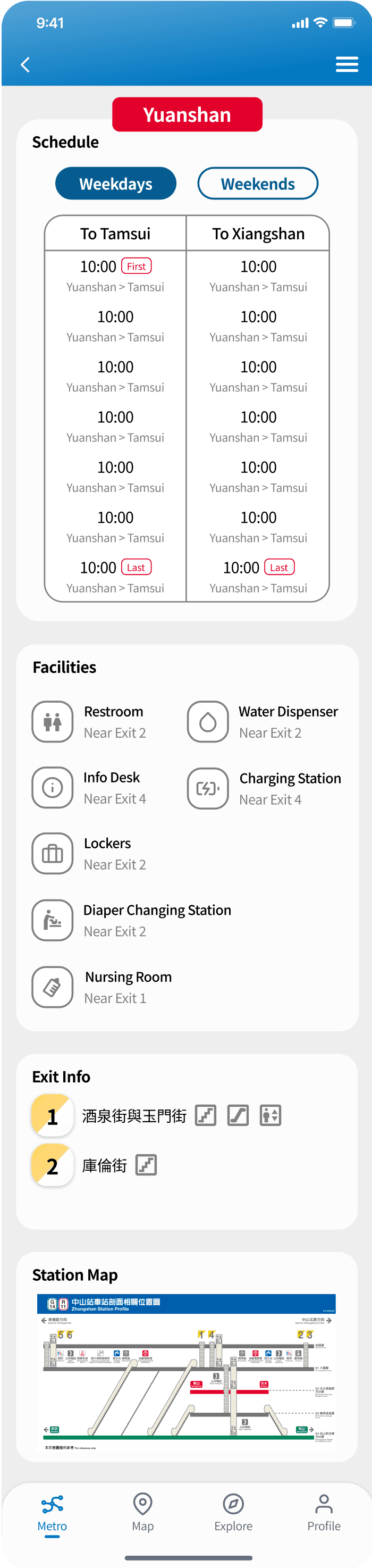Open the hamburger menu
Viewport: 372px width, 1568px height.
tap(346, 64)
